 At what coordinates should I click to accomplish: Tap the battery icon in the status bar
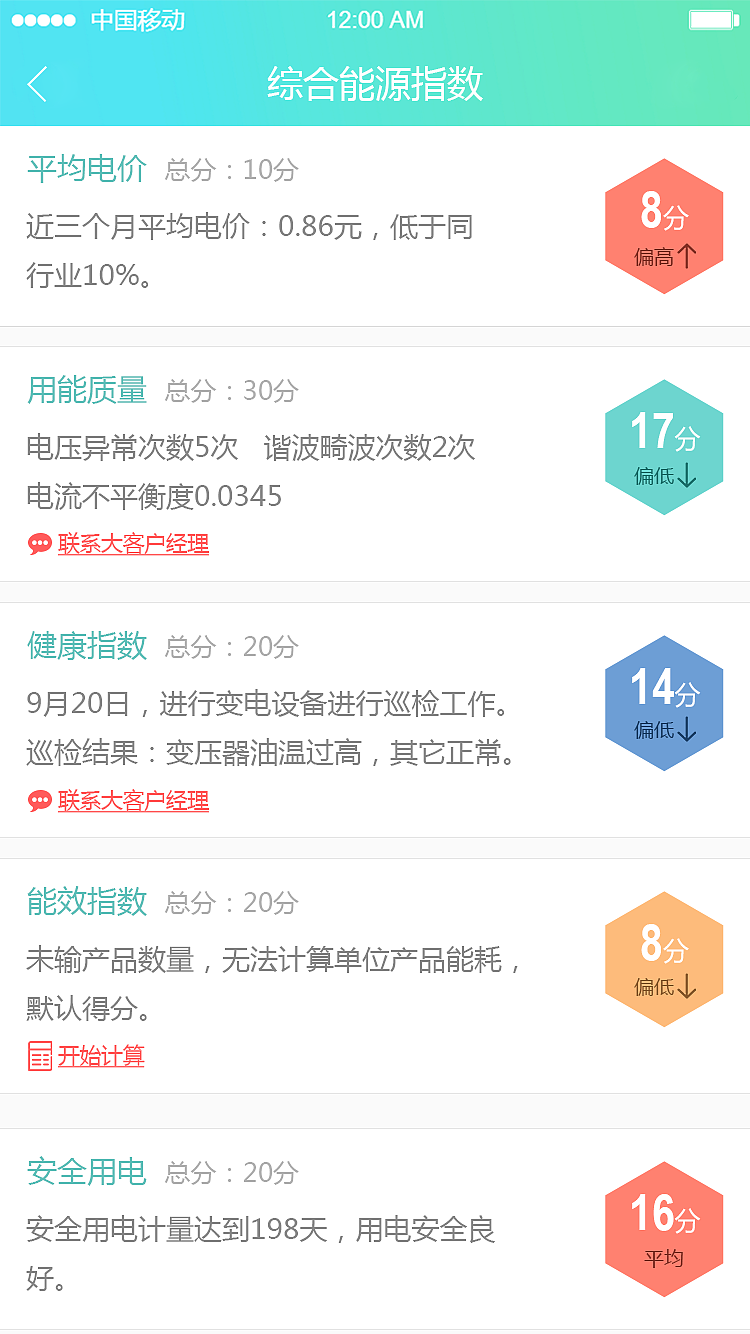pos(712,18)
